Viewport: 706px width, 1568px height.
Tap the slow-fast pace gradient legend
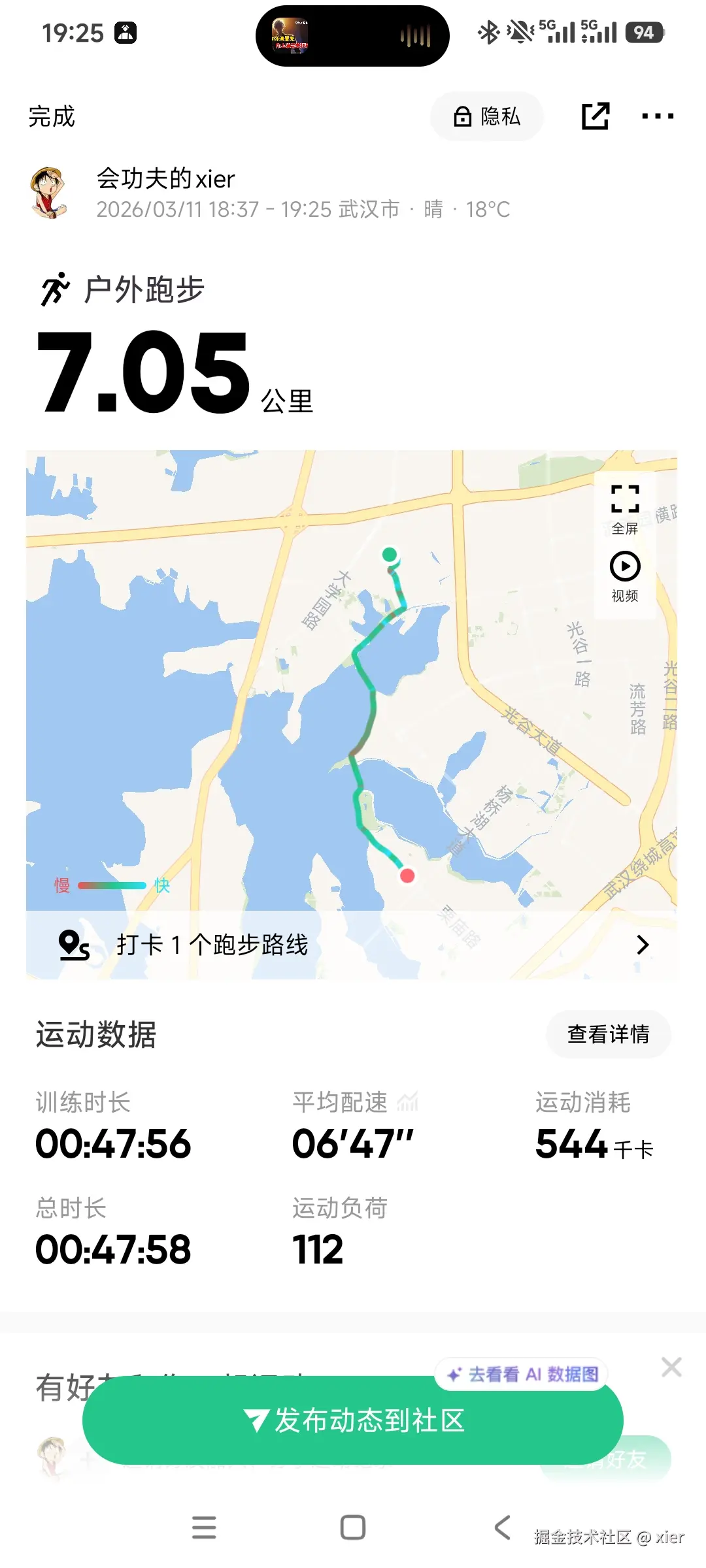[110, 886]
